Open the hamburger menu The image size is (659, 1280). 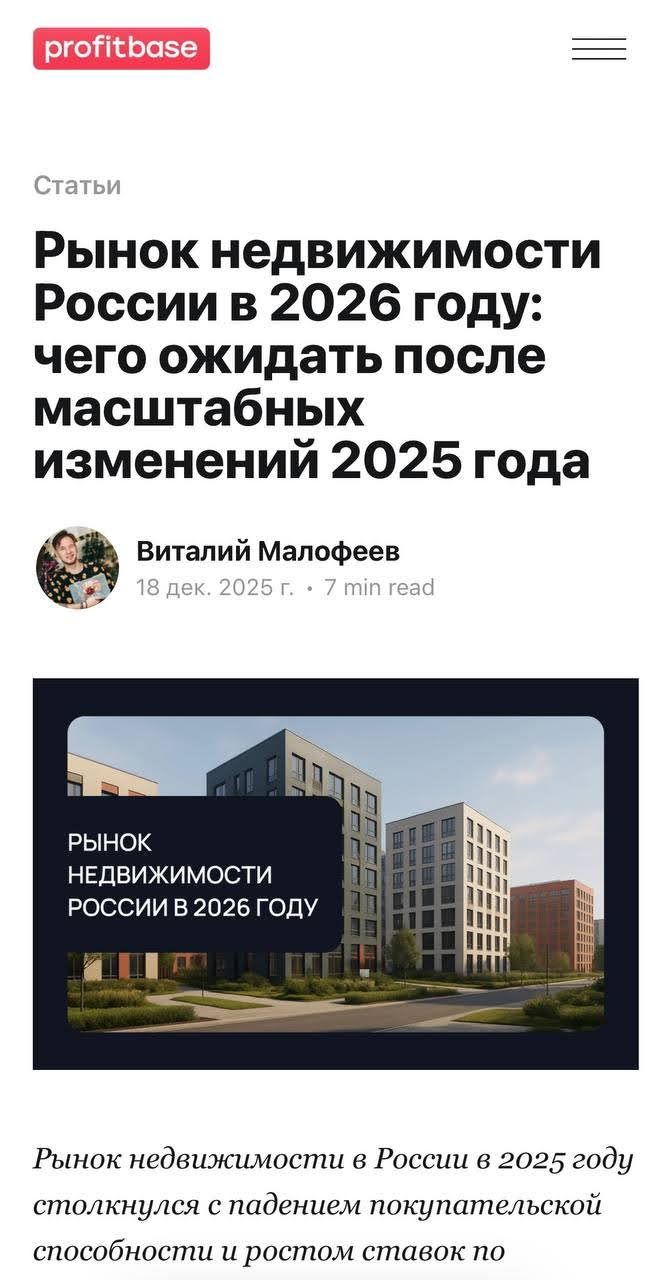[598, 49]
